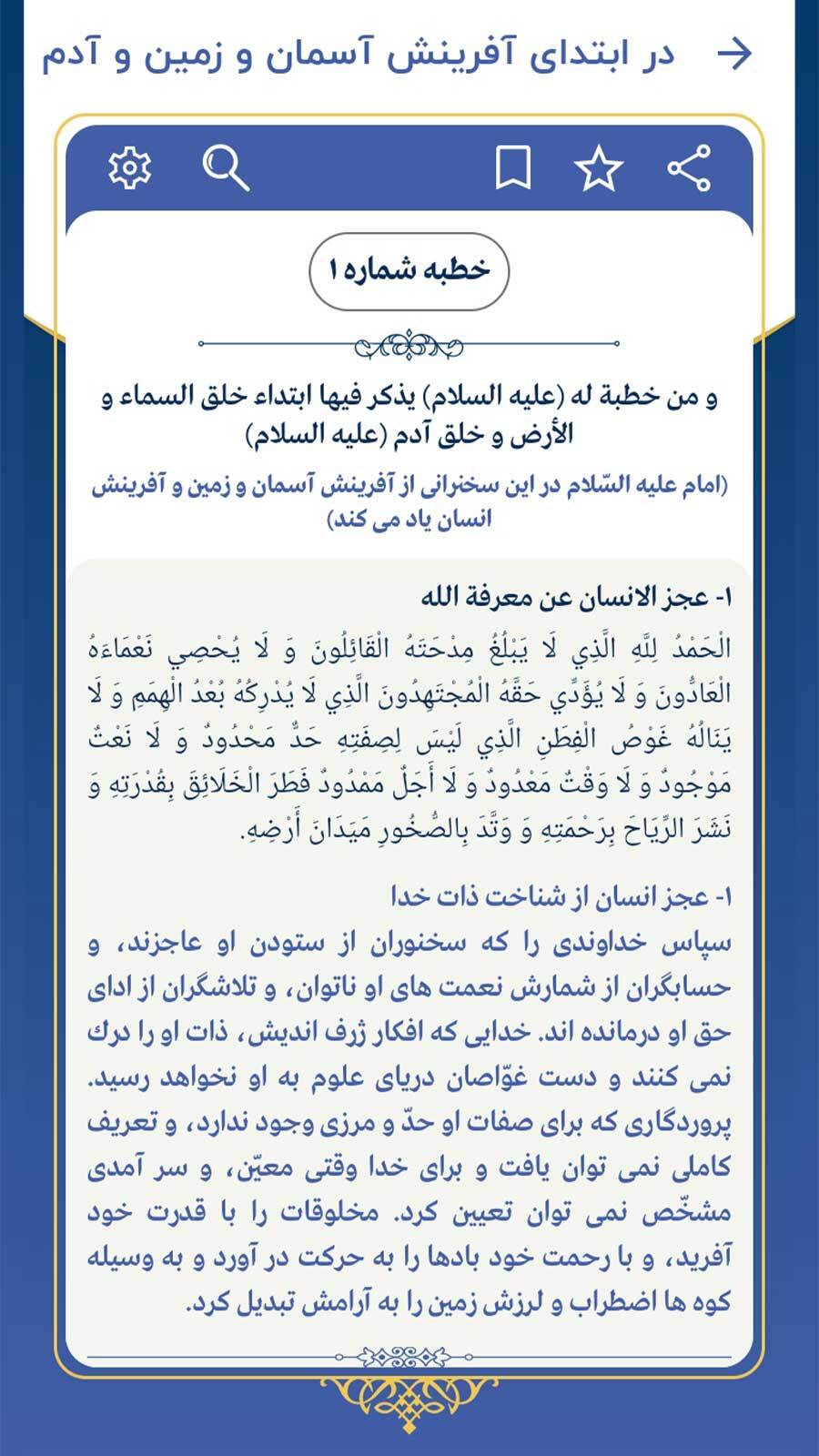Open the settings gear
The height and width of the screenshot is (1456, 819).
click(129, 168)
